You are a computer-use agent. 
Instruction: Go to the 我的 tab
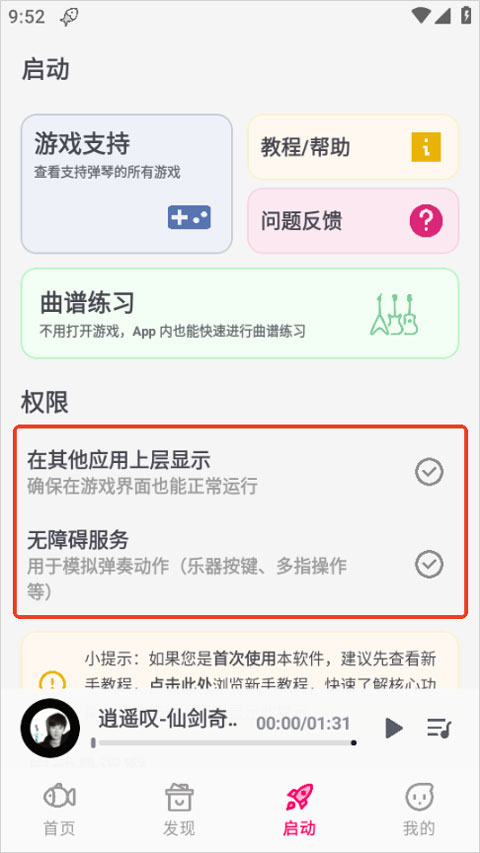419,809
